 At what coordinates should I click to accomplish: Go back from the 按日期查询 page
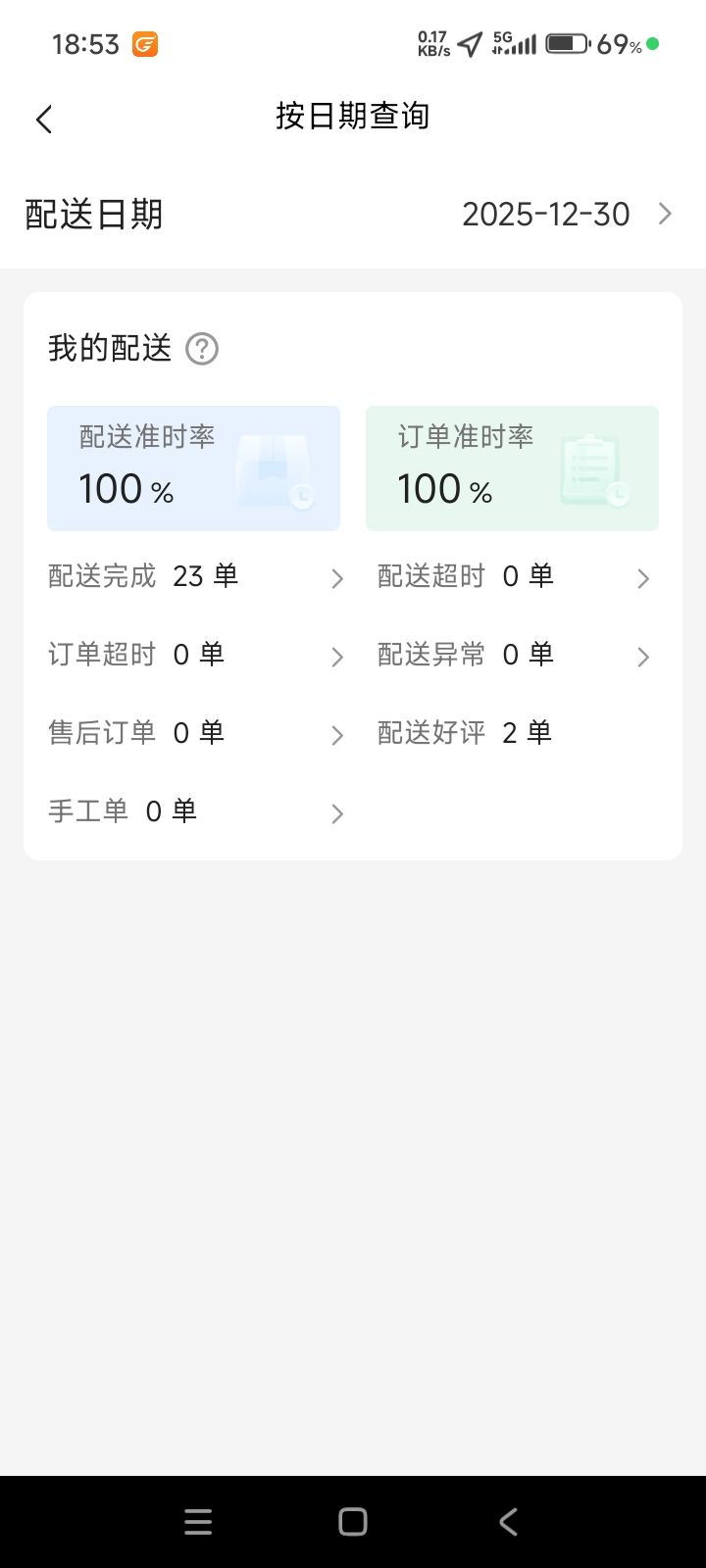click(x=44, y=120)
